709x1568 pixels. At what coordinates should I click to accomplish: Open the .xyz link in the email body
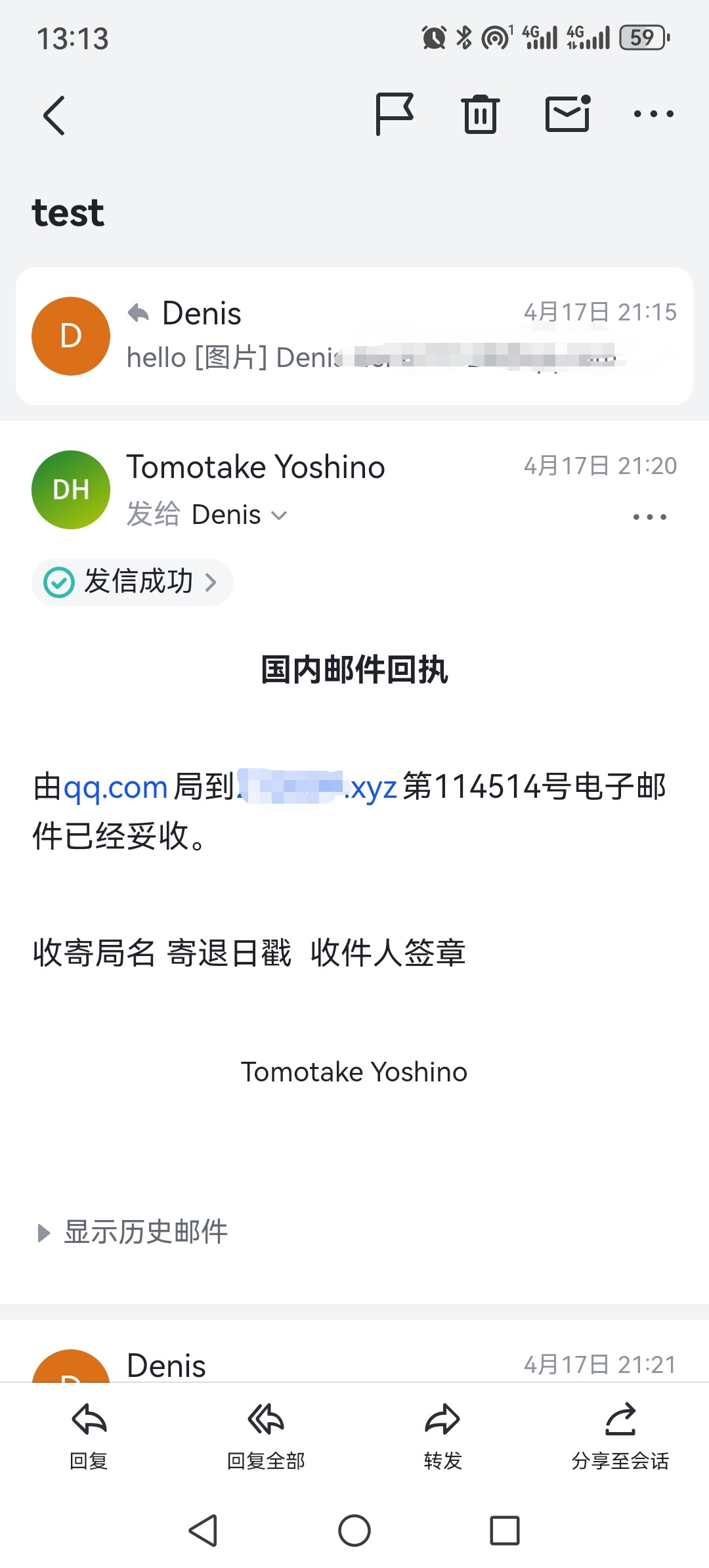[316, 787]
